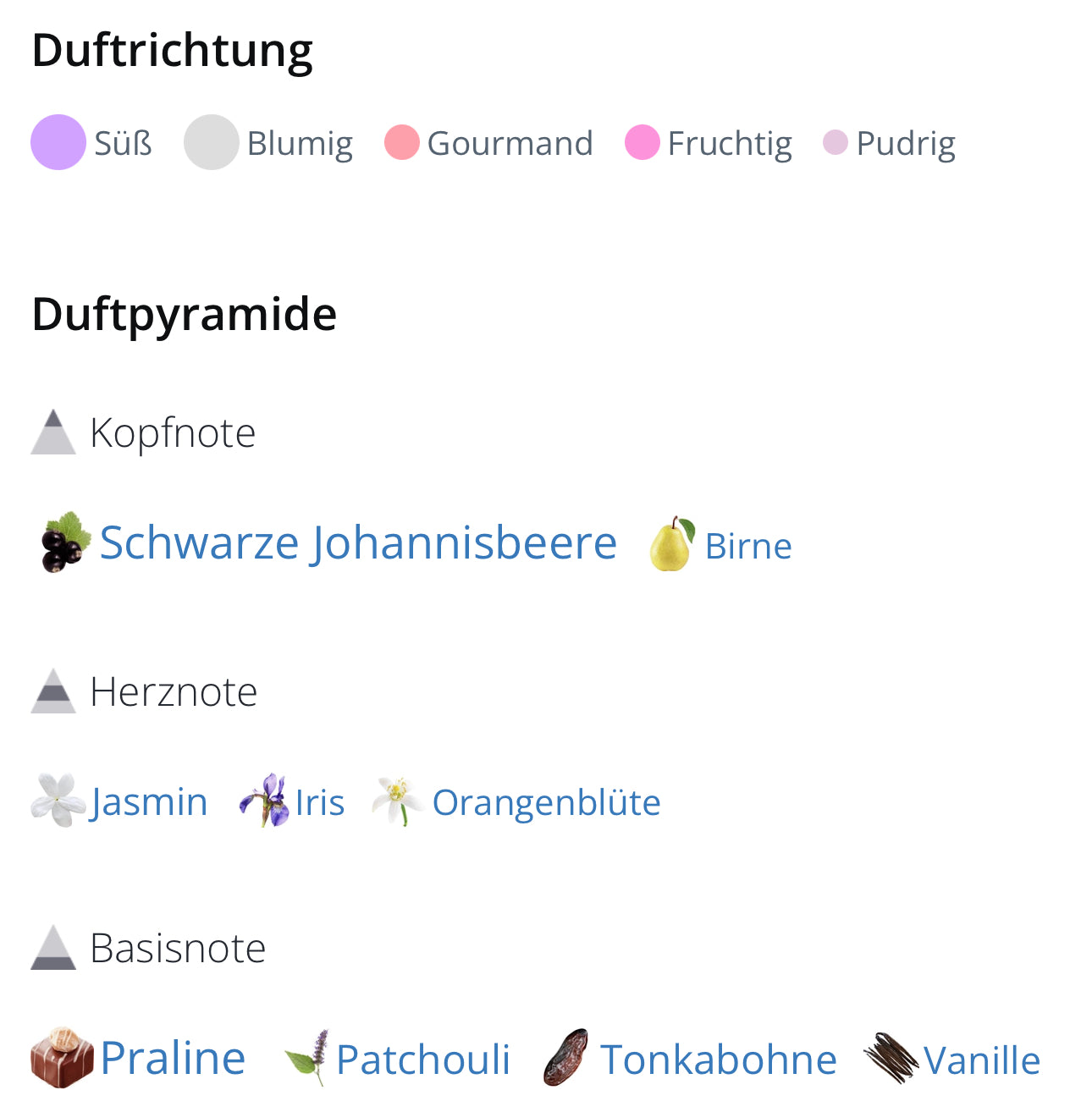Tap the Praline base note
The height and width of the screenshot is (1112, 1092).
click(x=173, y=1058)
